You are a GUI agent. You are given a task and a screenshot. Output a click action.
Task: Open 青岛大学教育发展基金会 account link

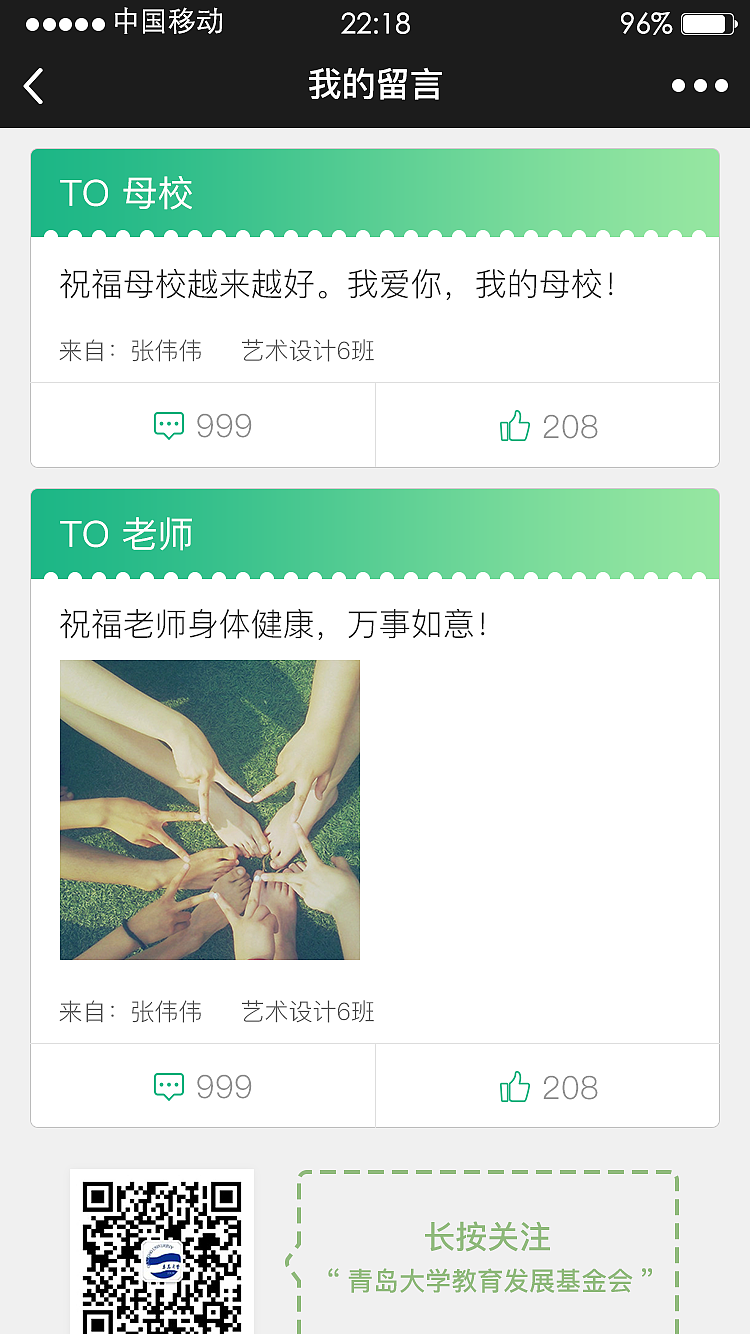click(488, 1280)
